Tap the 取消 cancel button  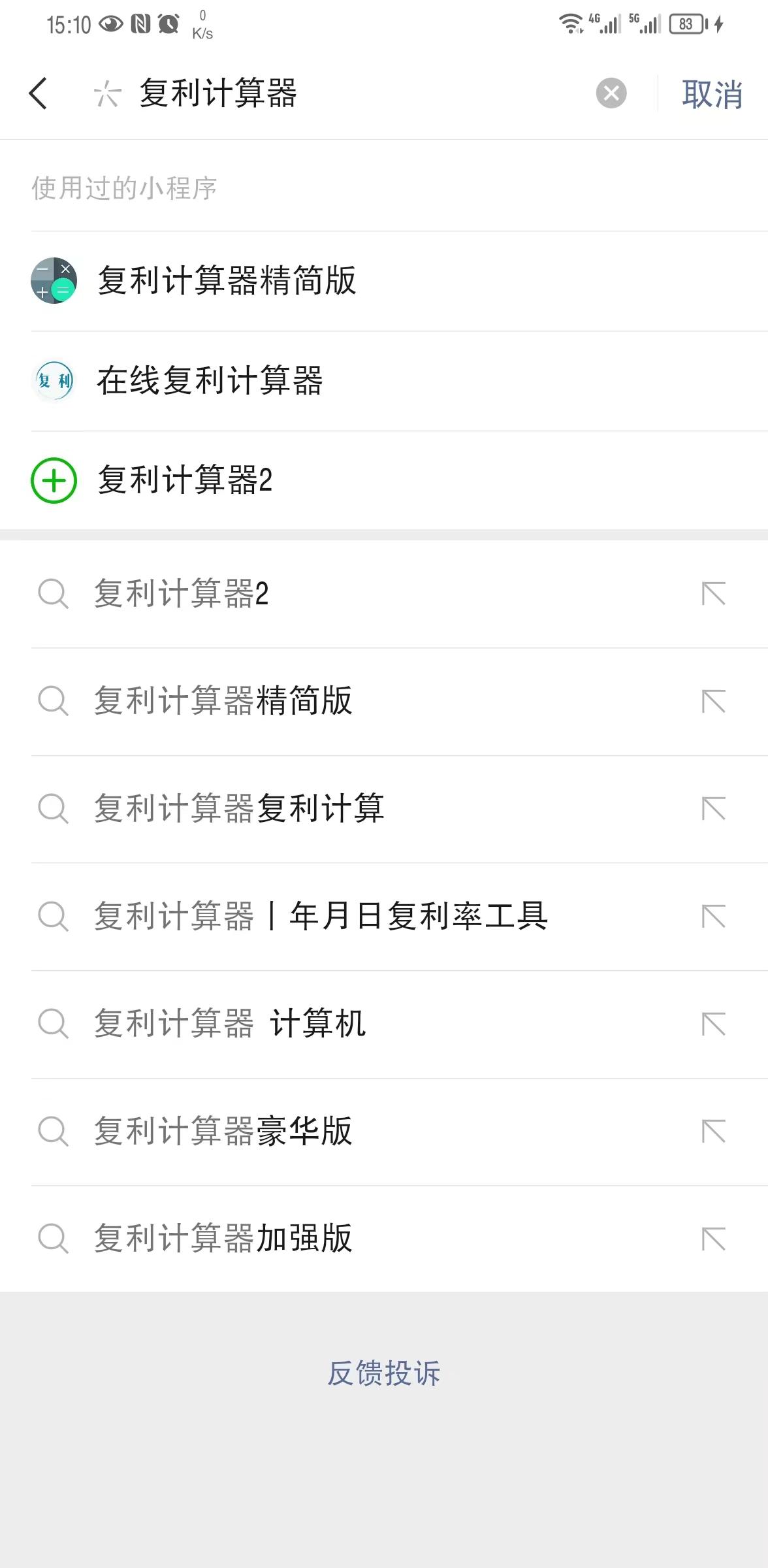click(711, 93)
